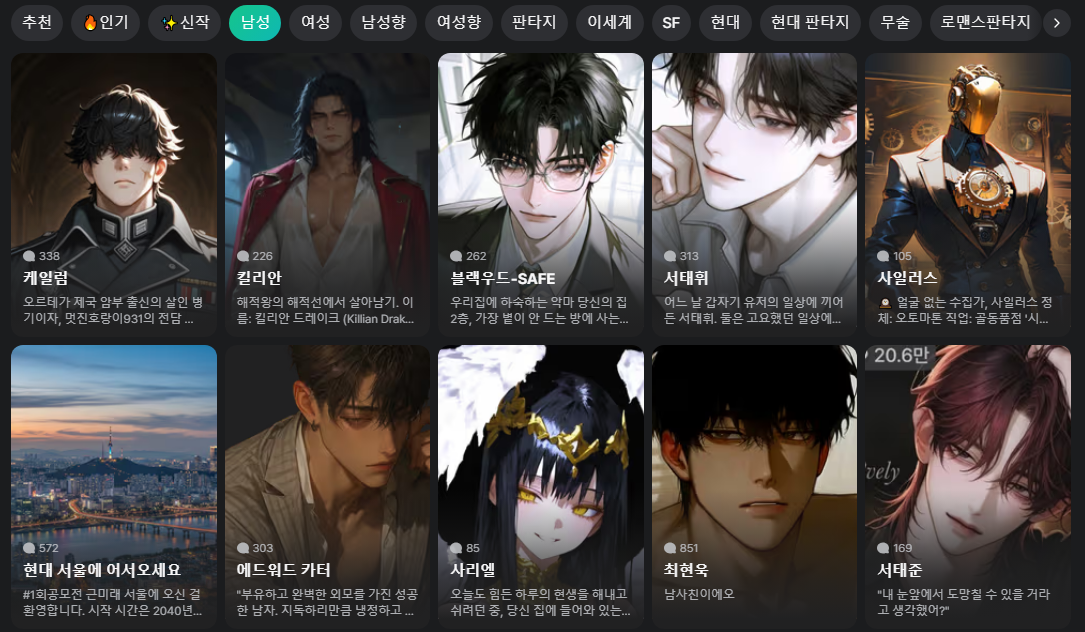
Task: Show more categories with the right arrow
Action: pyautogui.click(x=1057, y=22)
